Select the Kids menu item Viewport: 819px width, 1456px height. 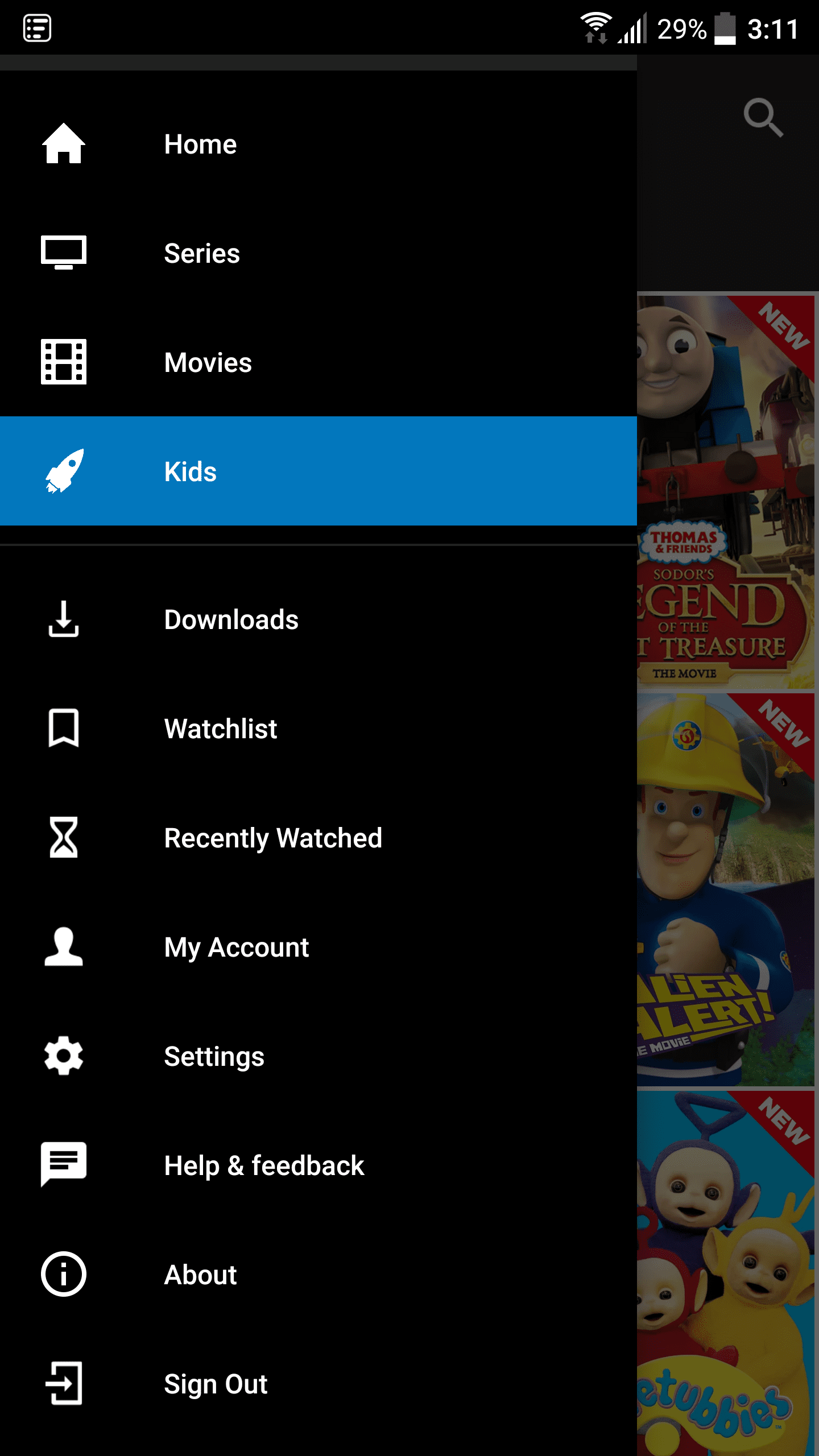click(x=318, y=471)
